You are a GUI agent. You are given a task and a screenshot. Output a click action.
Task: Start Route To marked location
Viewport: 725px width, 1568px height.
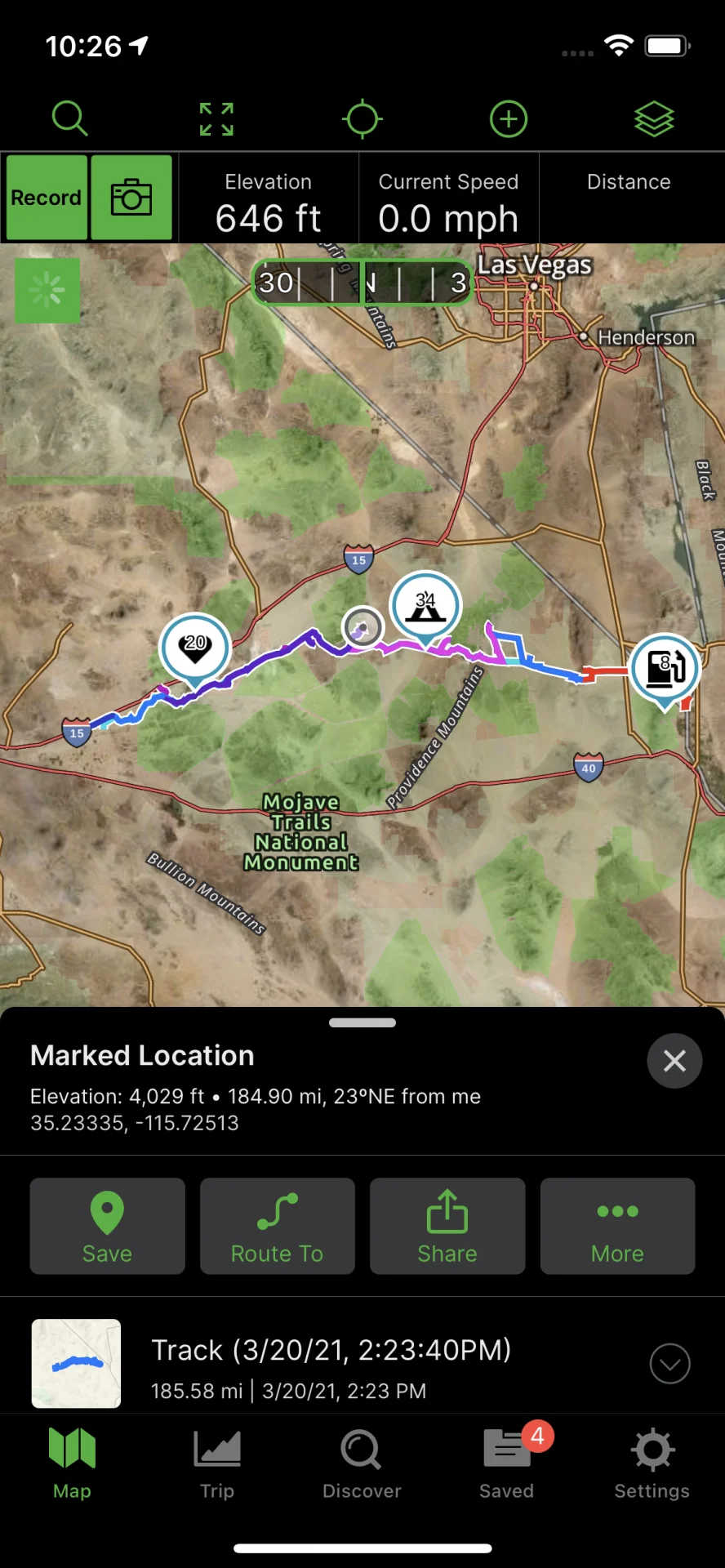[x=277, y=1226]
